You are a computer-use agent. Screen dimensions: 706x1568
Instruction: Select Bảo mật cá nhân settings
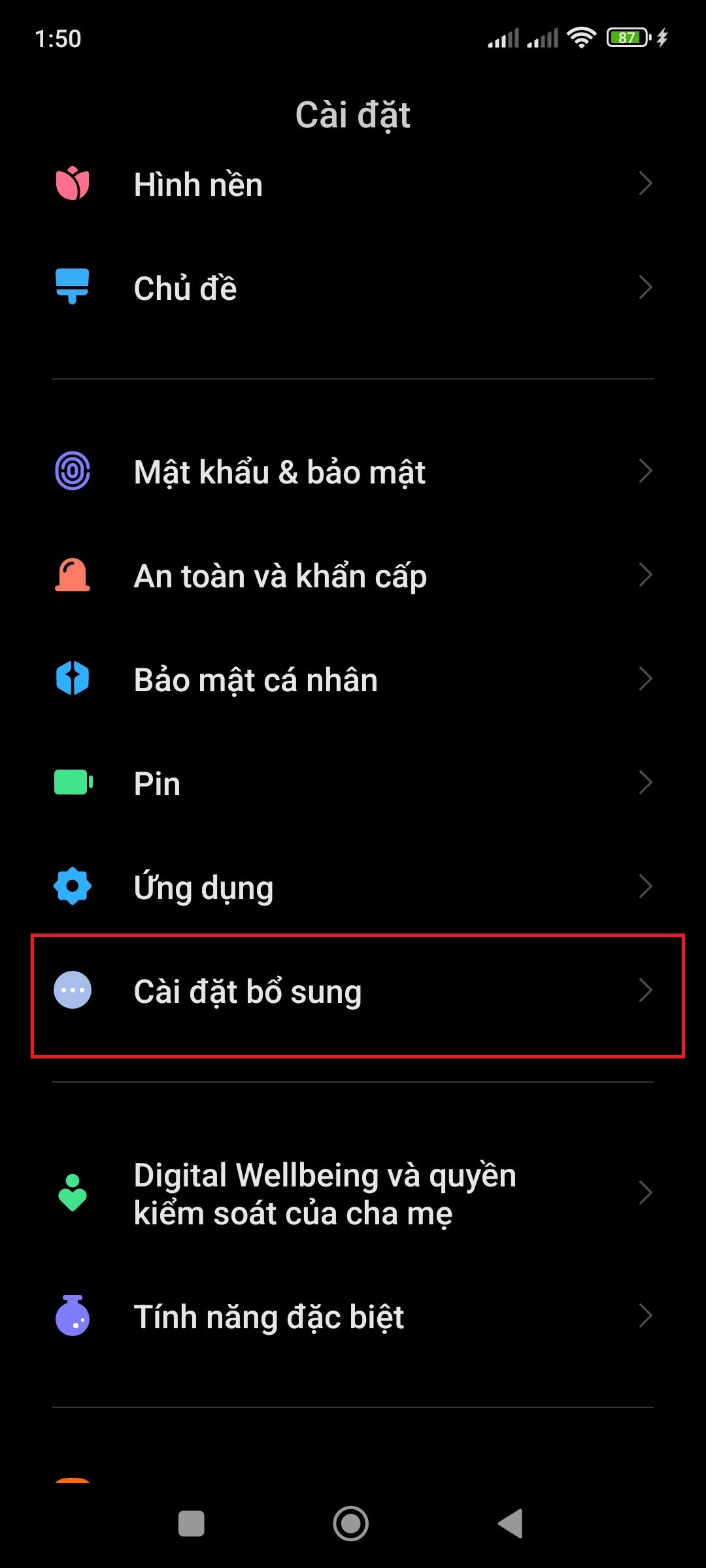[353, 679]
